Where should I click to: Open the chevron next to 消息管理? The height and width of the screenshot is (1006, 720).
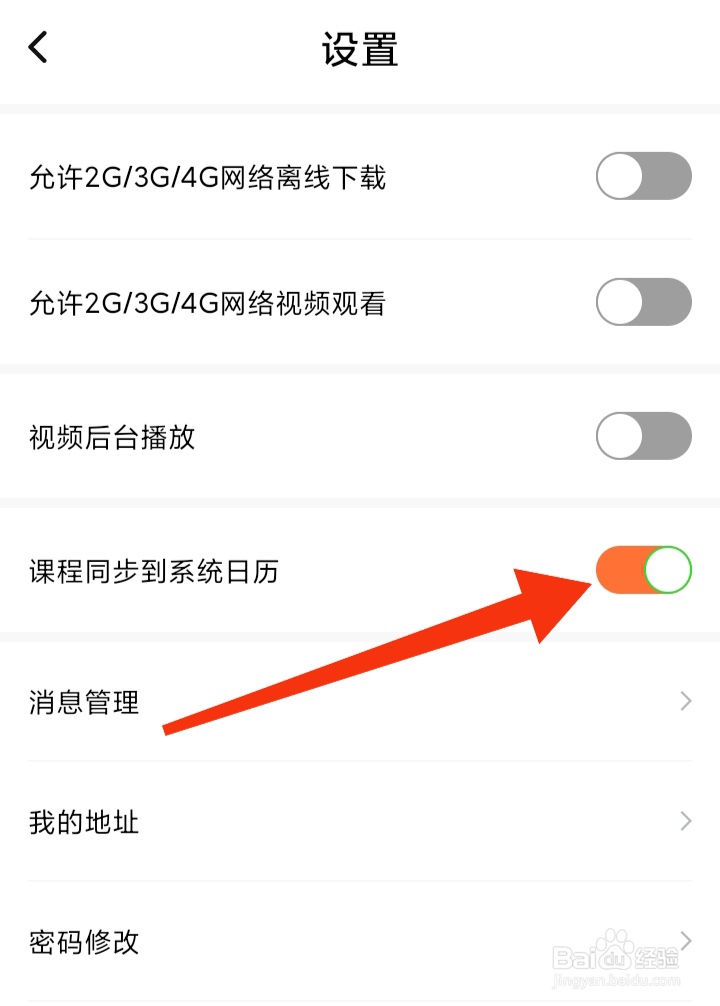click(x=685, y=701)
